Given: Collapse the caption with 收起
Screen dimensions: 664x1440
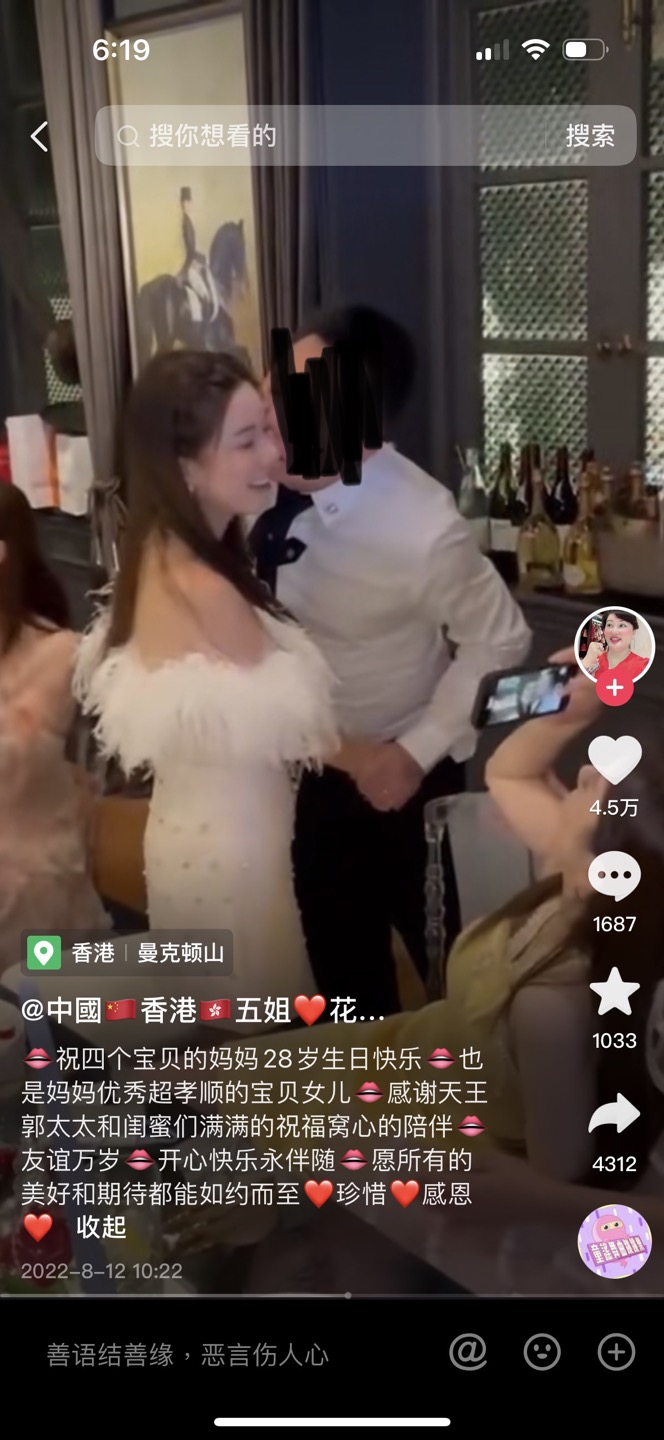Looking at the screenshot, I should click(x=101, y=1227).
